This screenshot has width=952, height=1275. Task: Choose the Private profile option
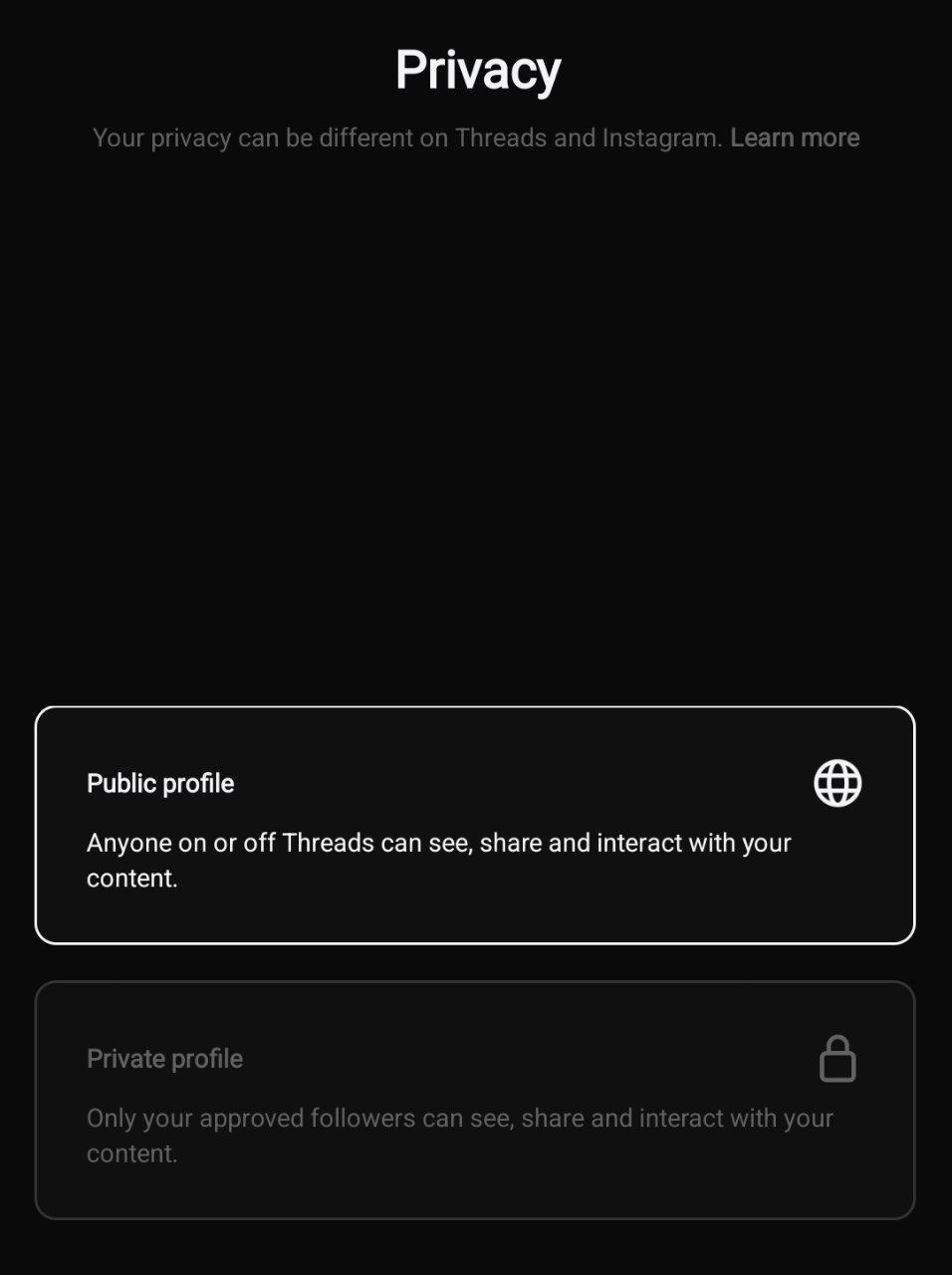[474, 1100]
